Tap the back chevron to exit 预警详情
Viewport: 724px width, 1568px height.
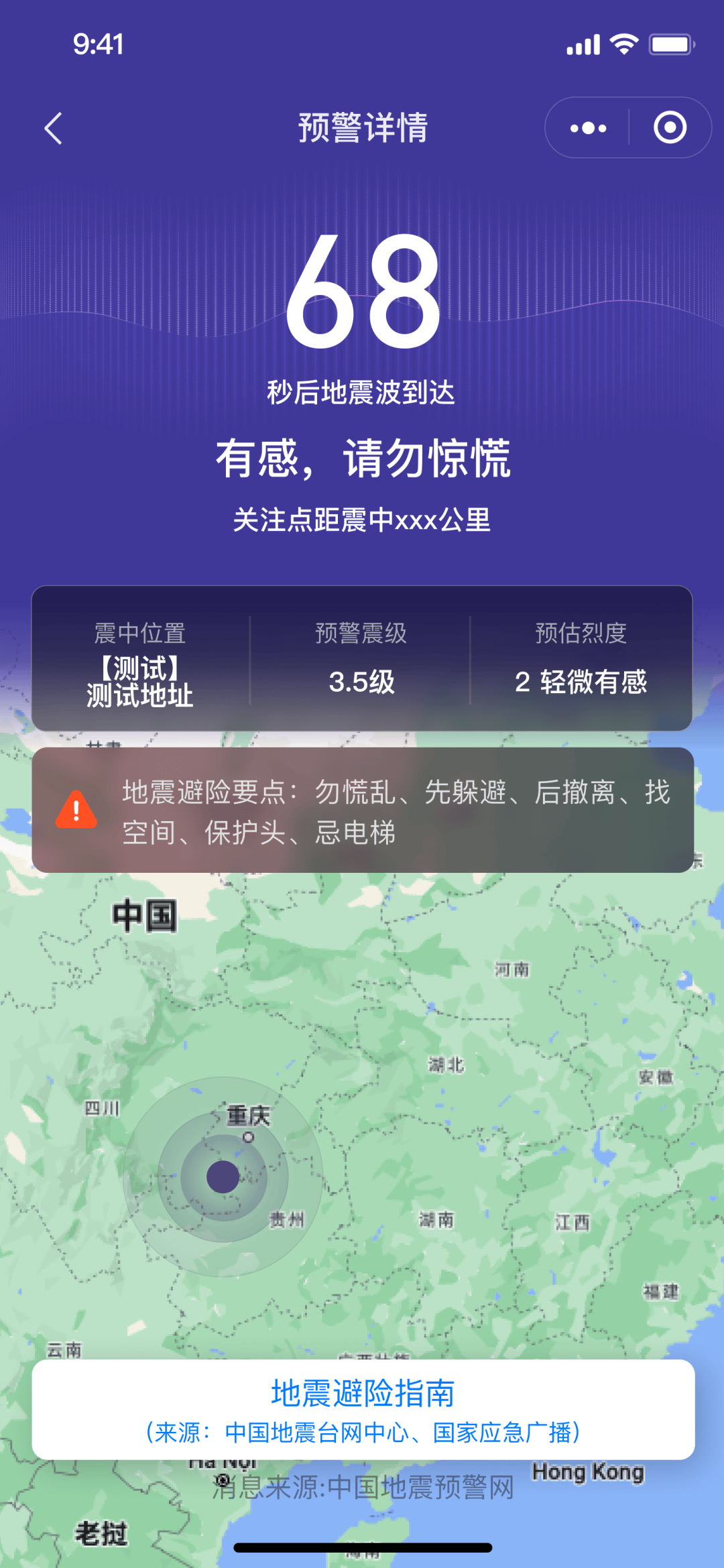pyautogui.click(x=53, y=127)
